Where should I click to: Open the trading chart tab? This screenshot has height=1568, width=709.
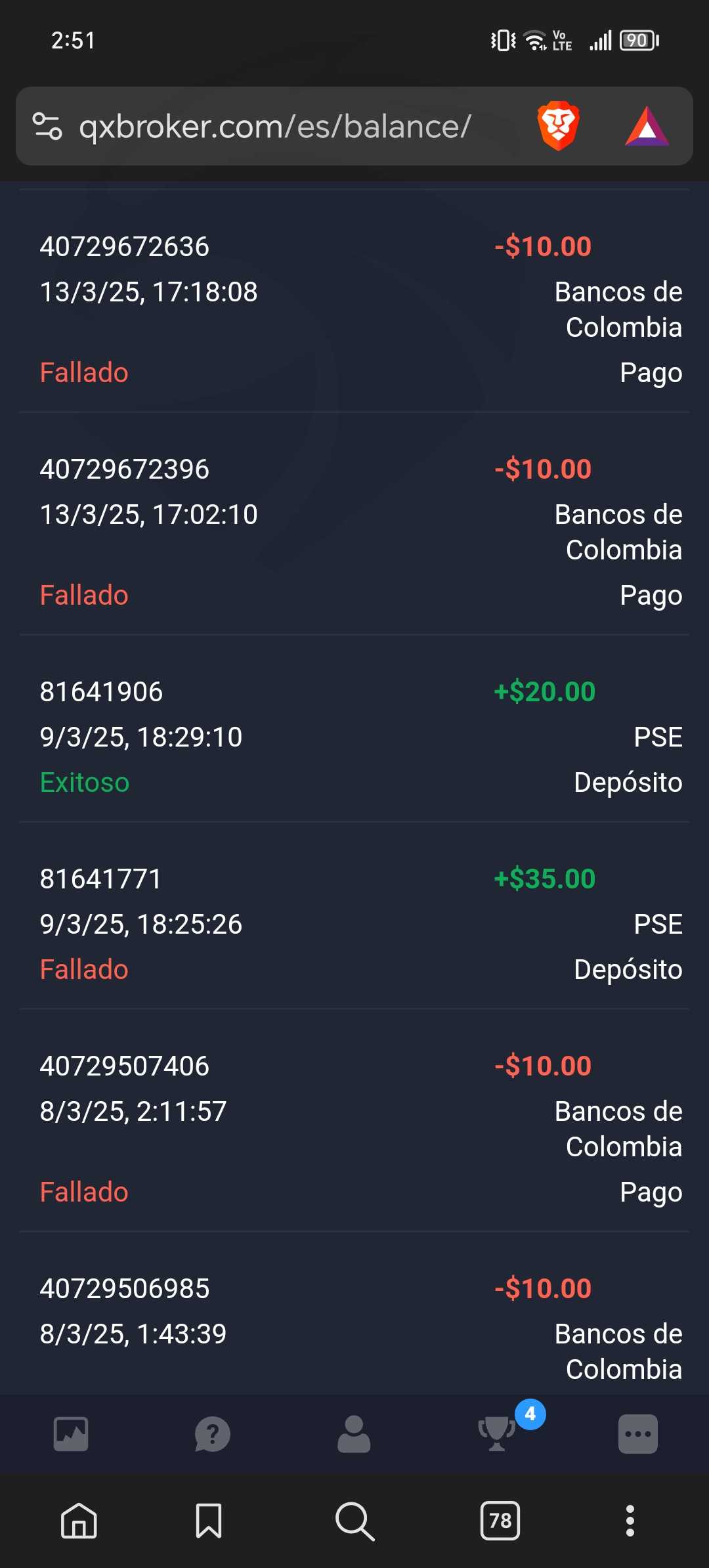click(71, 1433)
